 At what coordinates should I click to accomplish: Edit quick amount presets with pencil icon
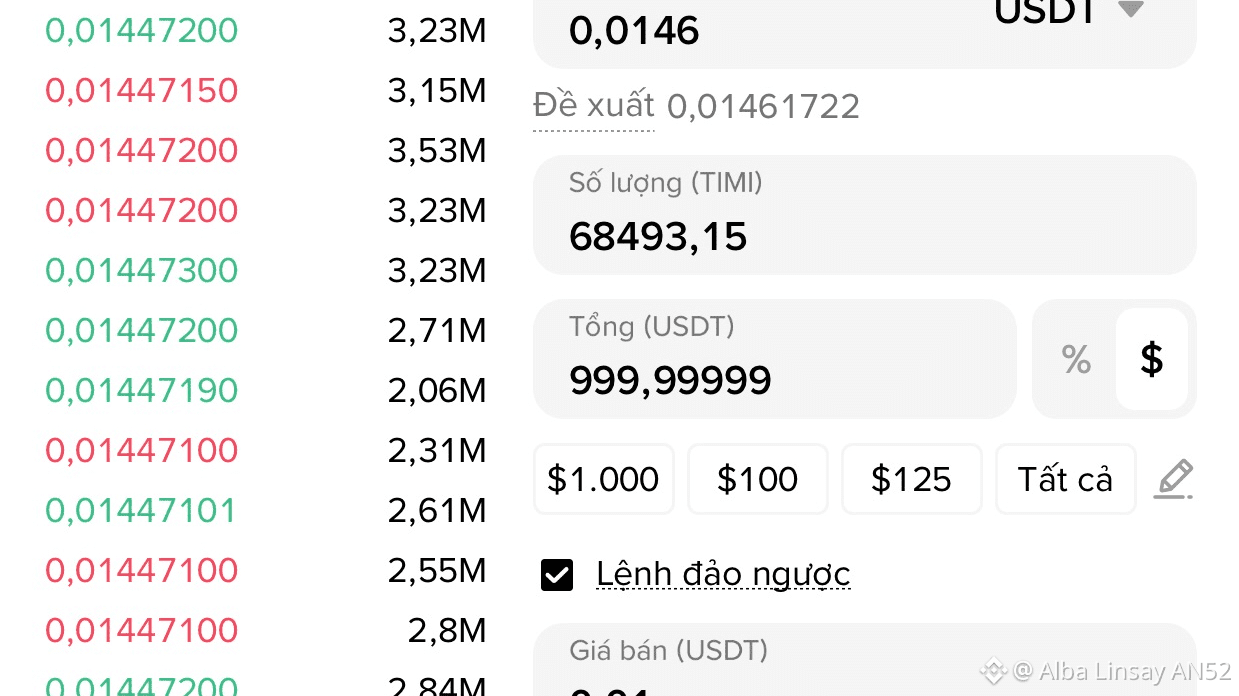pos(1174,479)
